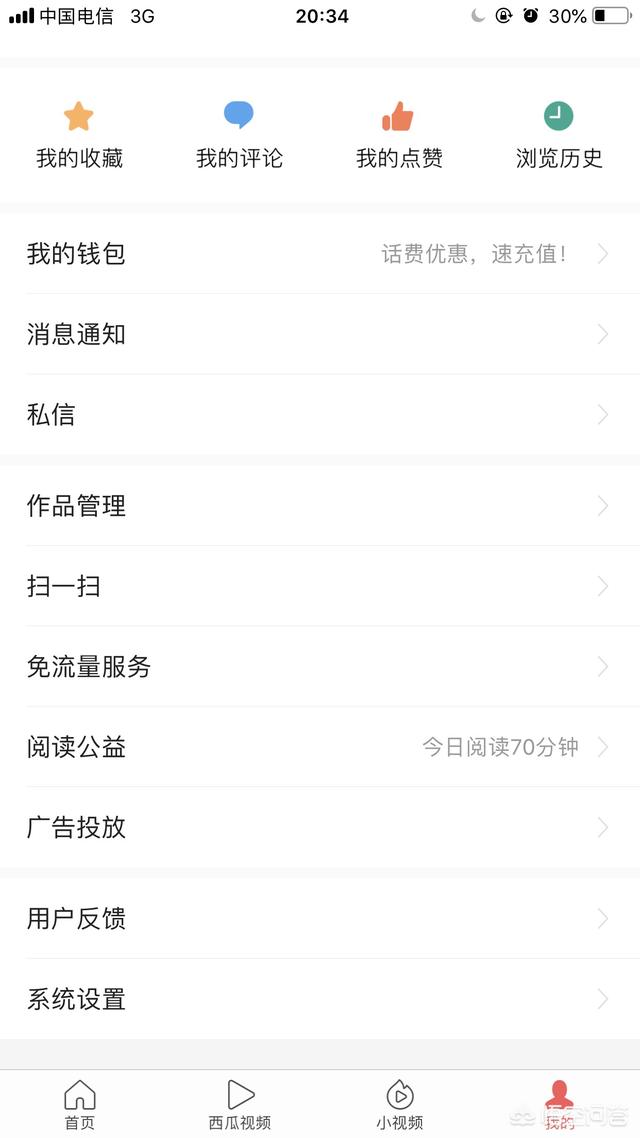
Task: Open 免流量服务 row
Action: 320,667
